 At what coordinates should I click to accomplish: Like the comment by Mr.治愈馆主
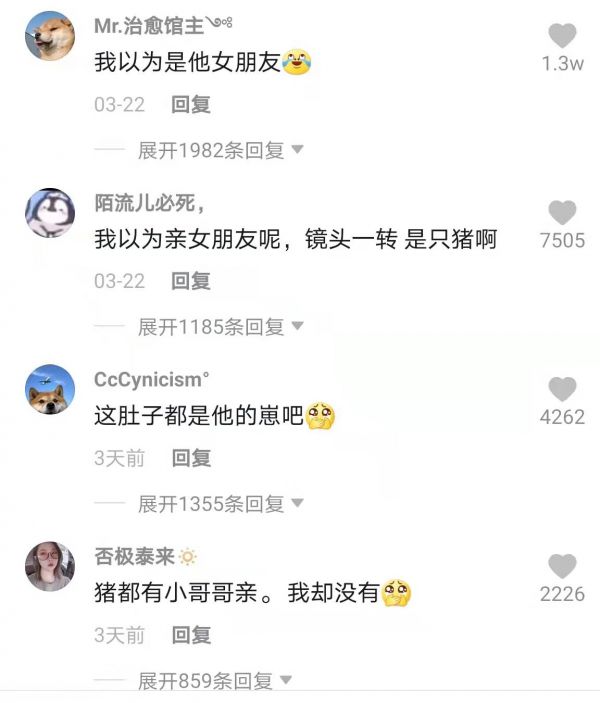563,37
